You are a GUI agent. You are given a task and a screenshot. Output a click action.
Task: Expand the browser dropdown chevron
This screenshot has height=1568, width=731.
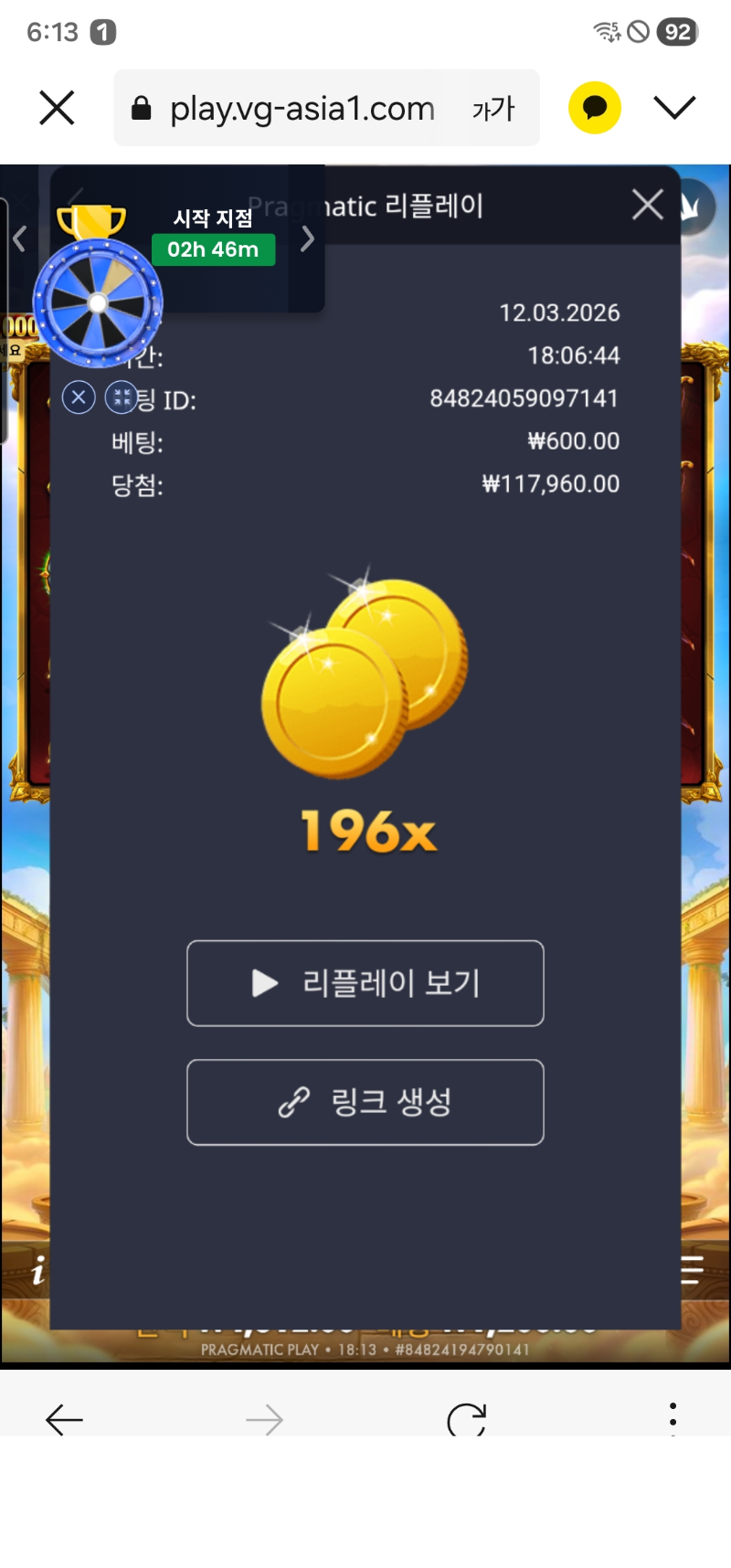click(x=674, y=108)
